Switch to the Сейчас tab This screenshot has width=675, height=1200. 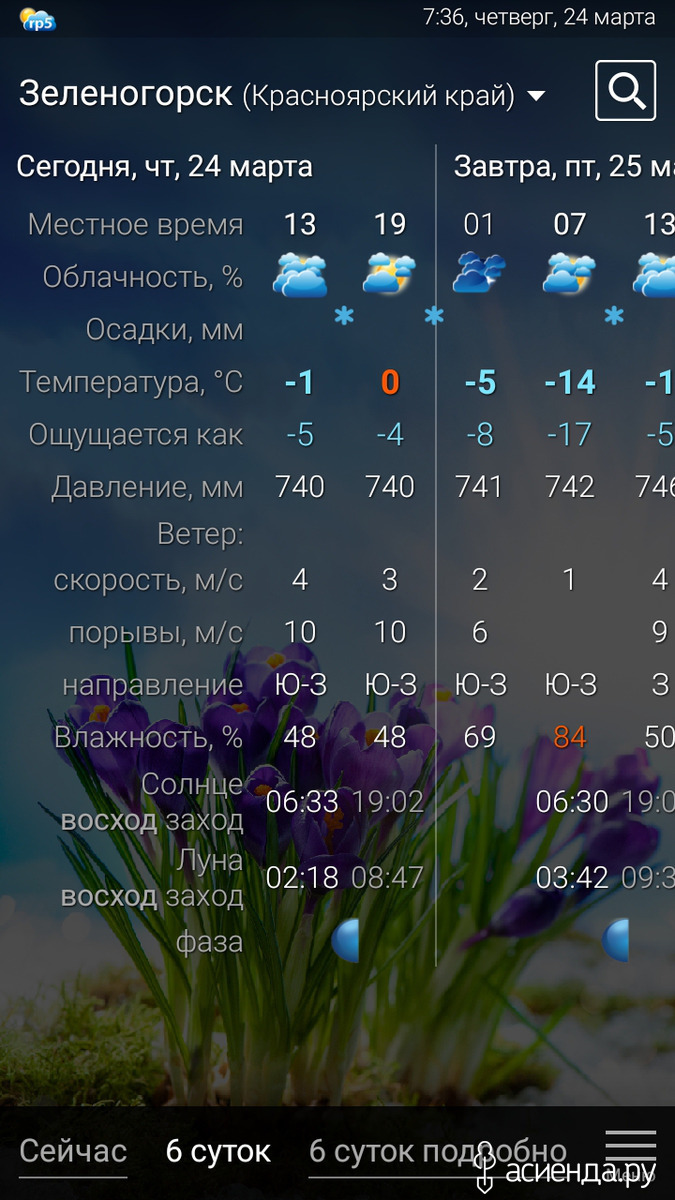(73, 1151)
